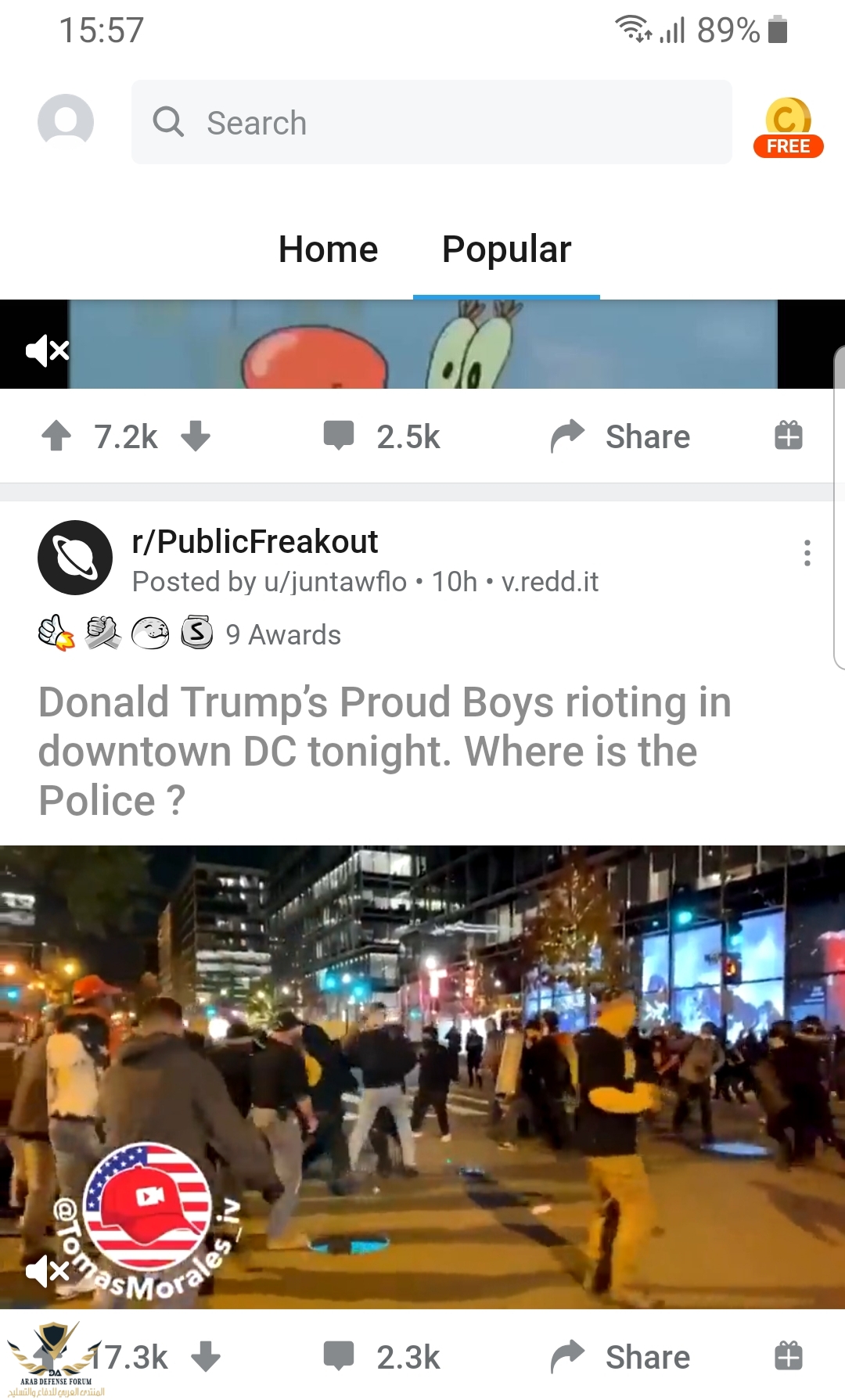
Task: View the 9 Awards on the post
Action: click(x=282, y=634)
